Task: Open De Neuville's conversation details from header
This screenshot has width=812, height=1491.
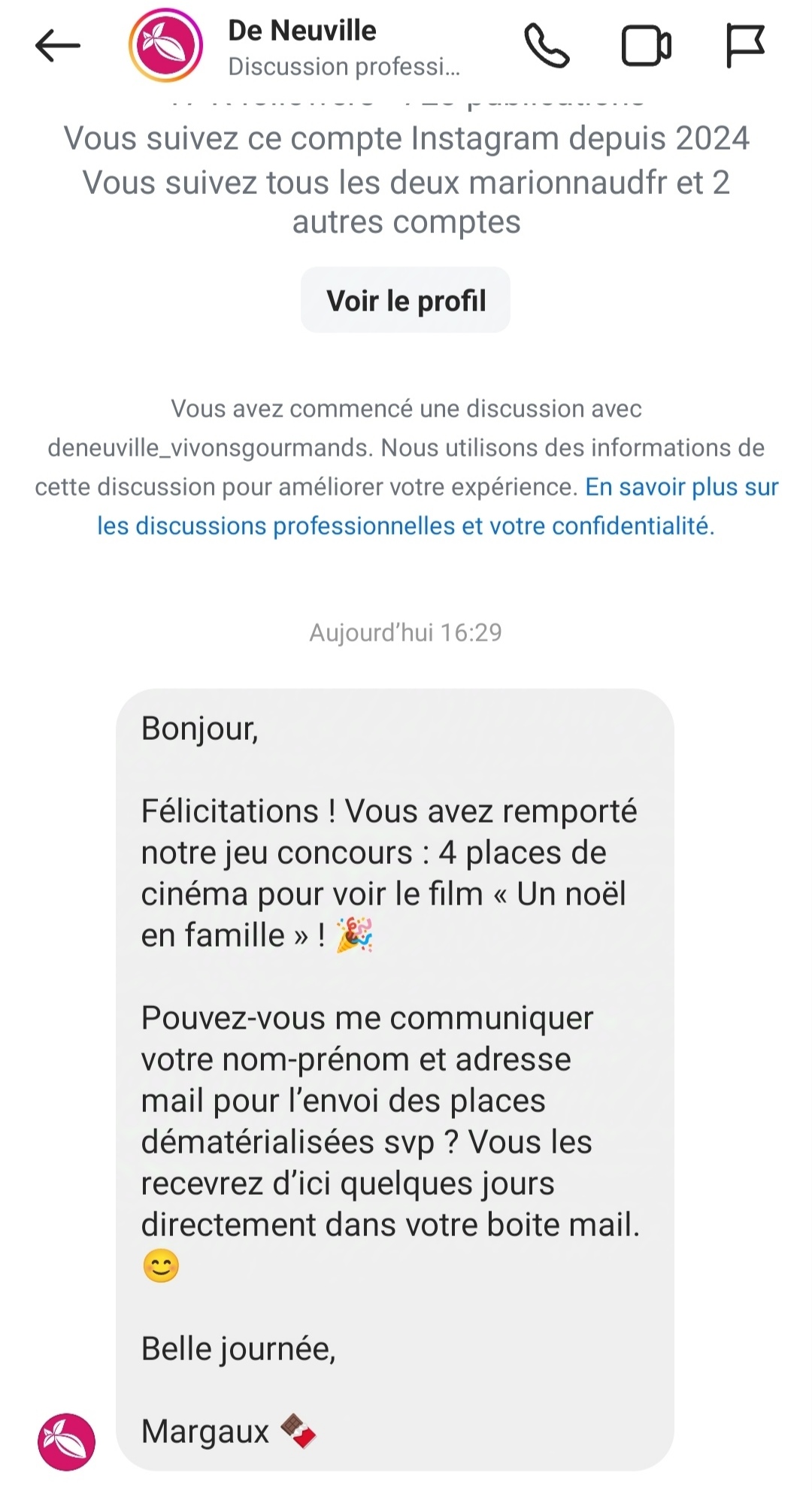Action: click(344, 48)
